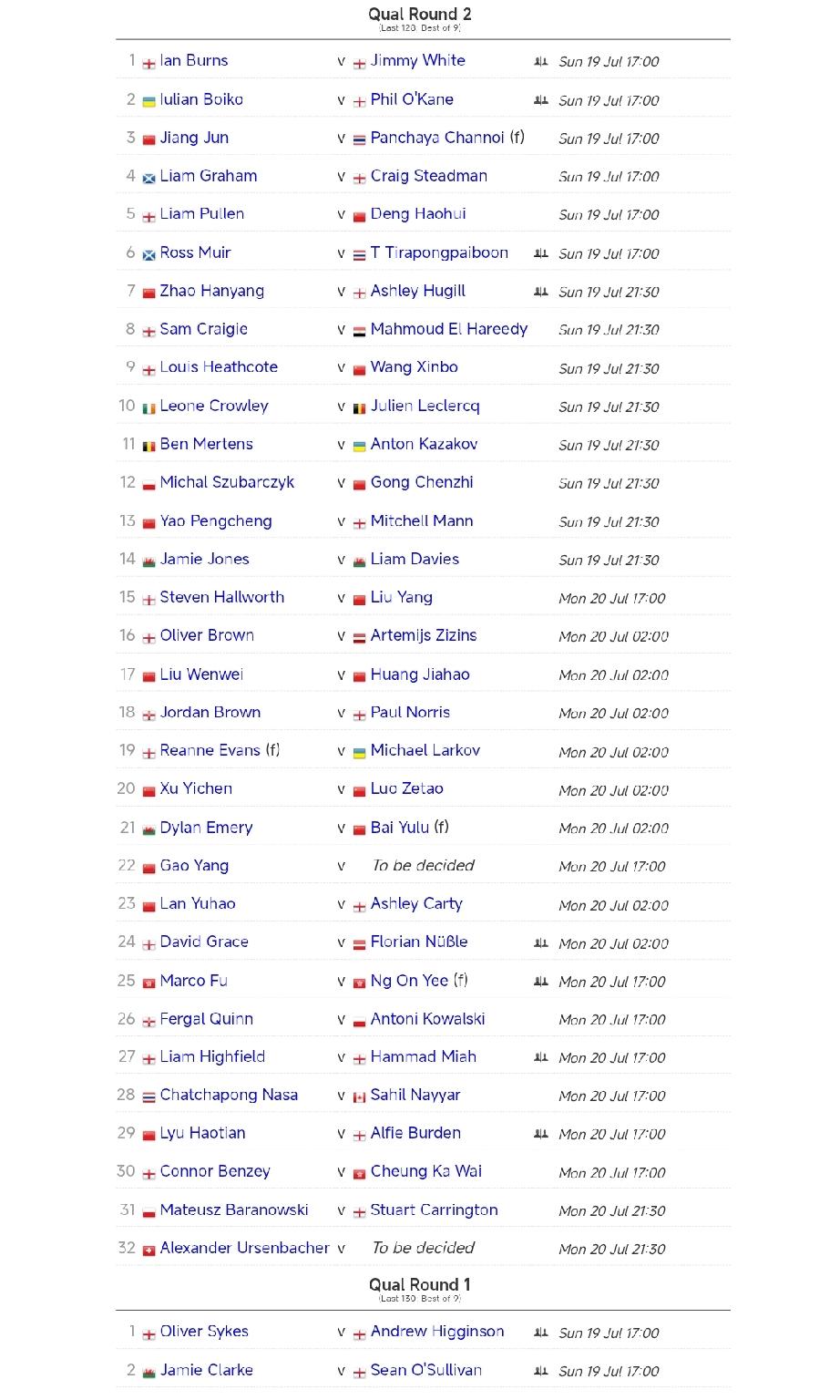The image size is (840, 1400).
Task: Tap Artemijs Zizins name link
Action: coord(424,635)
